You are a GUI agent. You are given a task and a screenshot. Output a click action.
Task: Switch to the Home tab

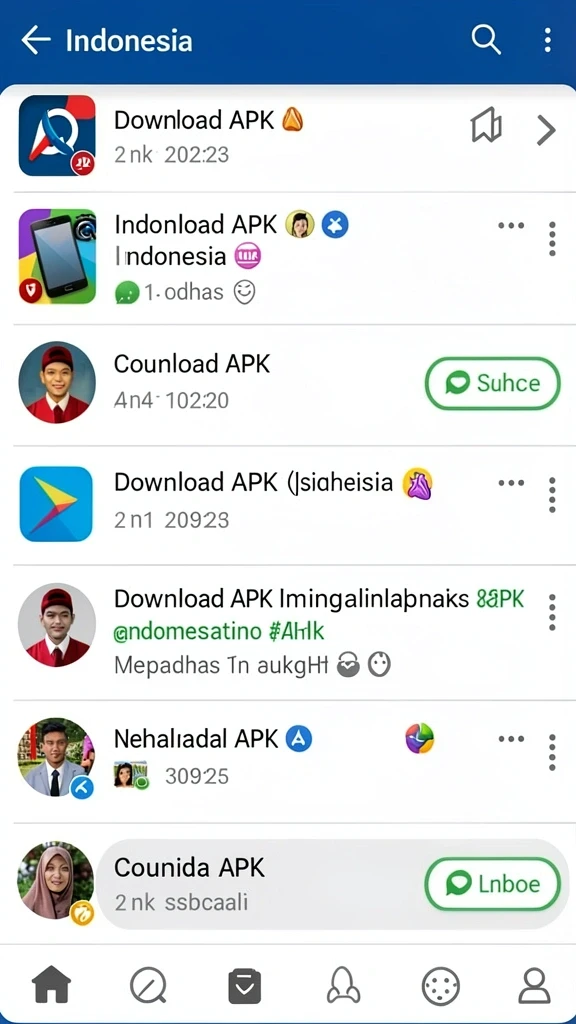click(51, 984)
